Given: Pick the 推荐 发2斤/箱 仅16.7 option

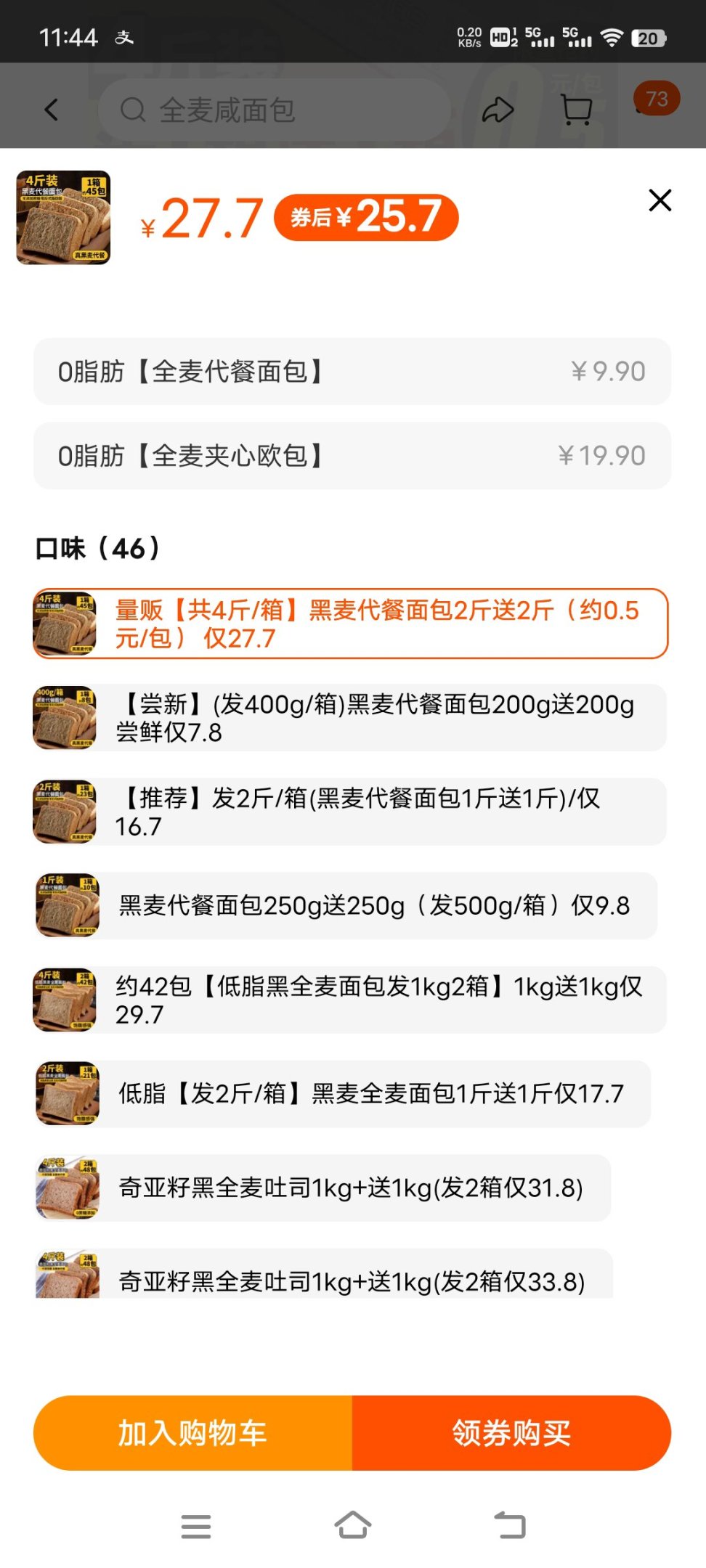Looking at the screenshot, I should coord(350,812).
